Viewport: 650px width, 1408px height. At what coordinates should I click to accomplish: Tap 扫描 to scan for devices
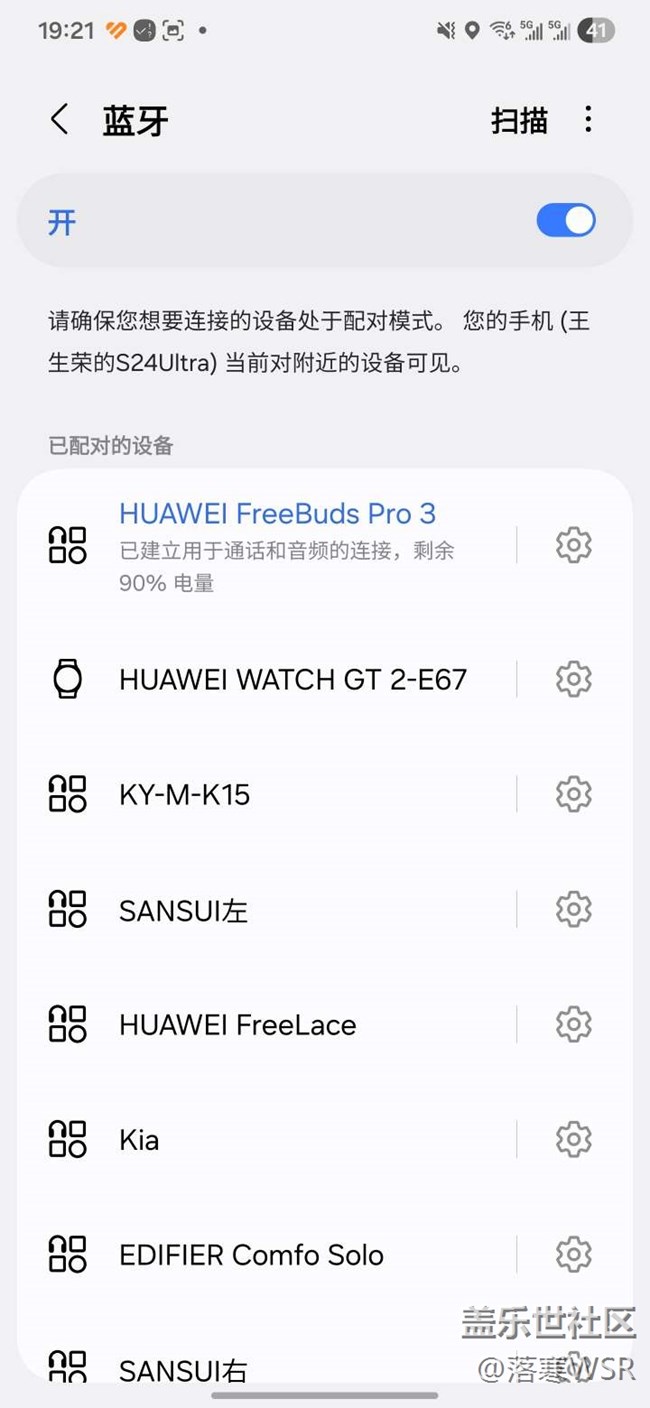(x=519, y=120)
